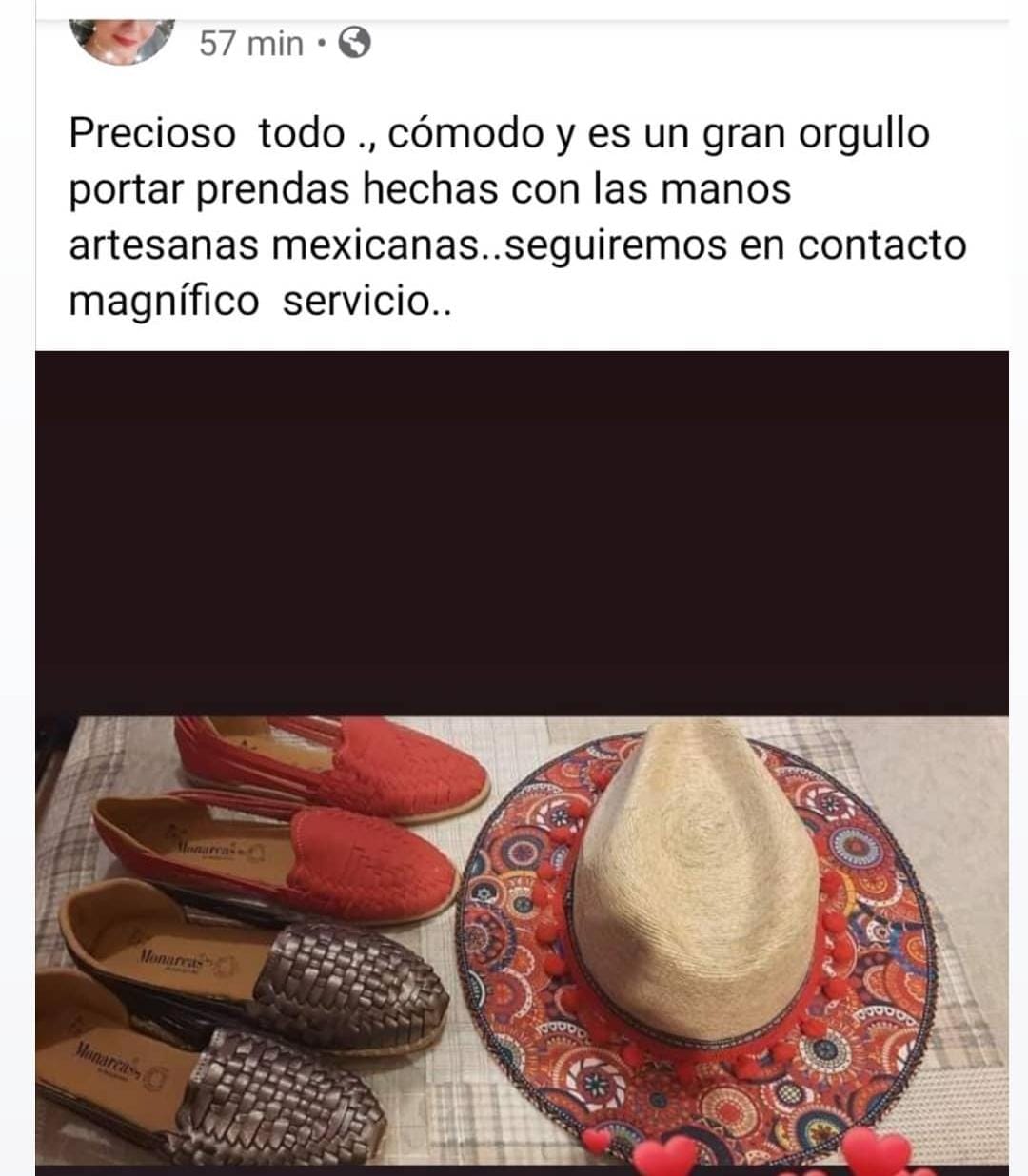Click the globe icon to view sharing settings
This screenshot has width=1028, height=1176.
pos(354,42)
